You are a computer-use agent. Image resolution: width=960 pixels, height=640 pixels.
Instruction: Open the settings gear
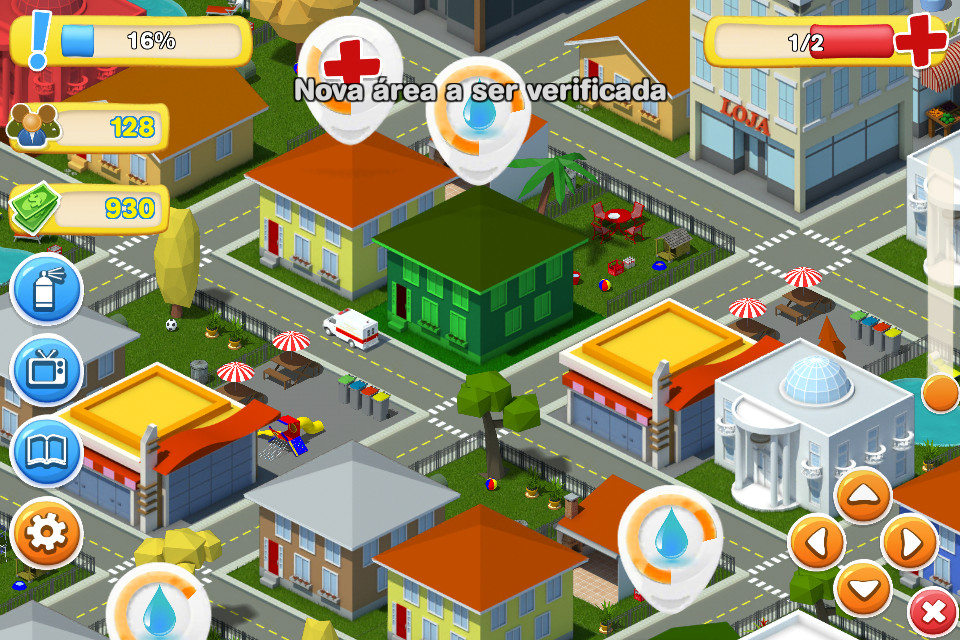[x=46, y=533]
